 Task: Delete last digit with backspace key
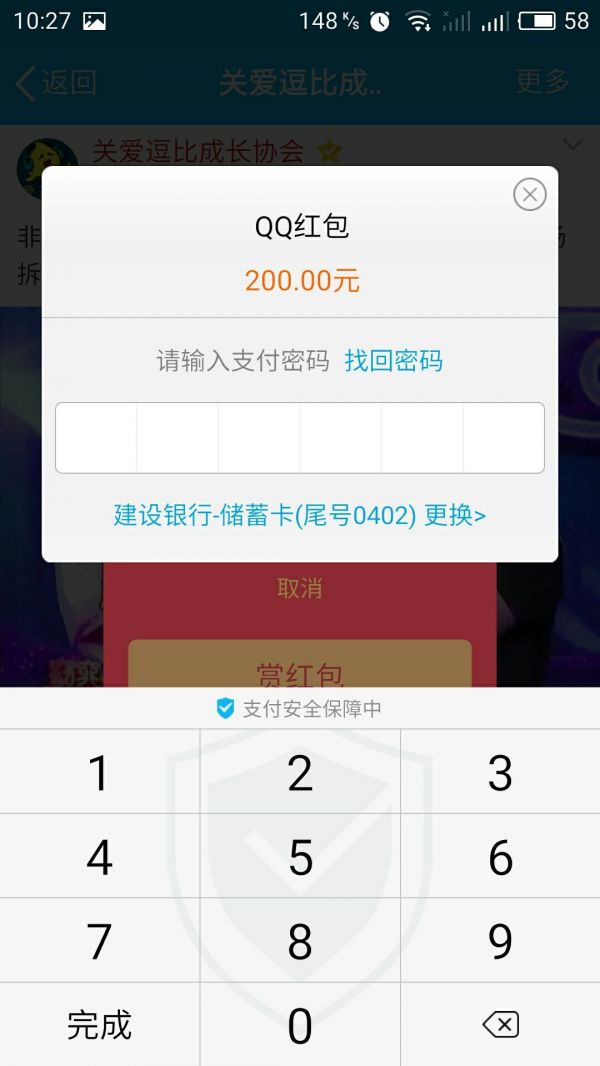click(500, 1024)
